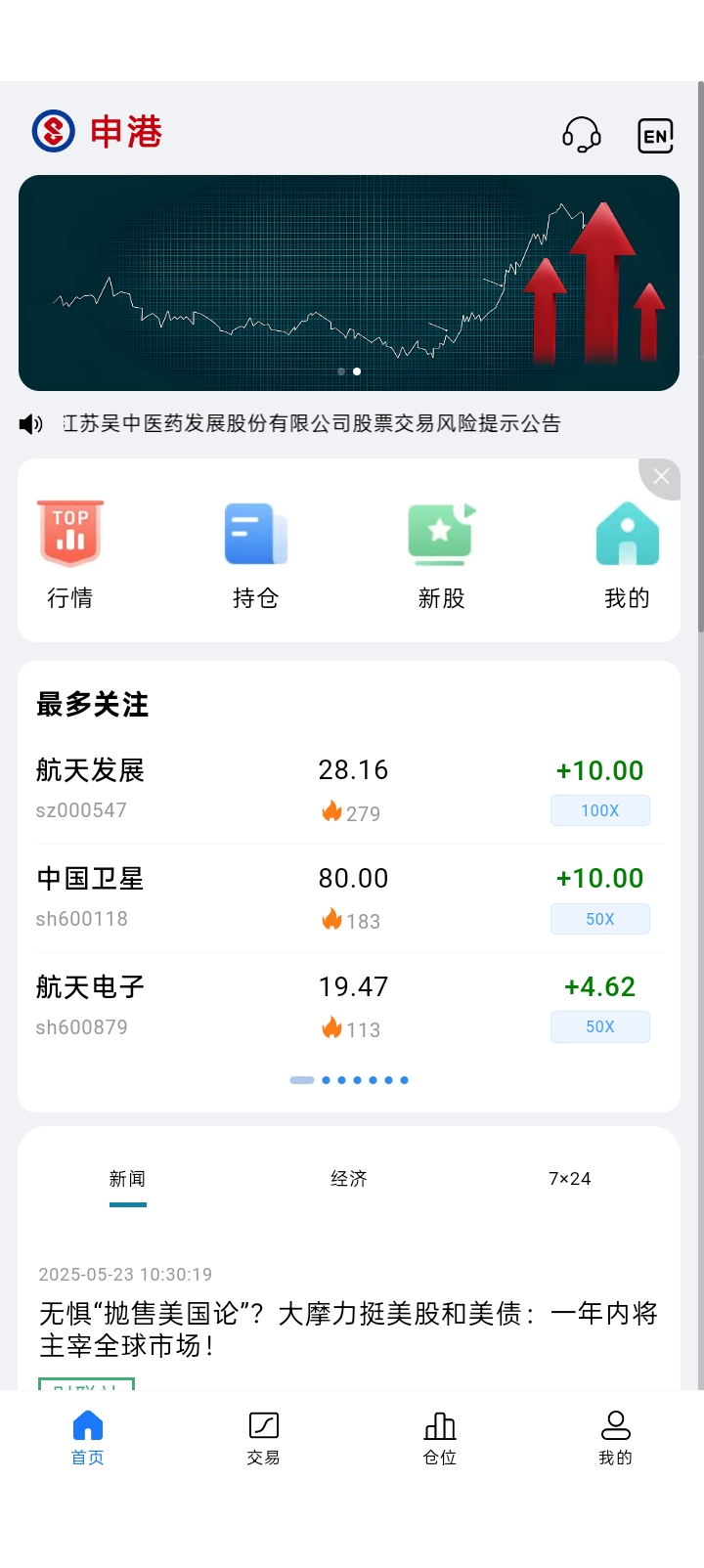The image size is (704, 1568).
Task: Open 我的 in the bottom navigation
Action: [615, 1438]
